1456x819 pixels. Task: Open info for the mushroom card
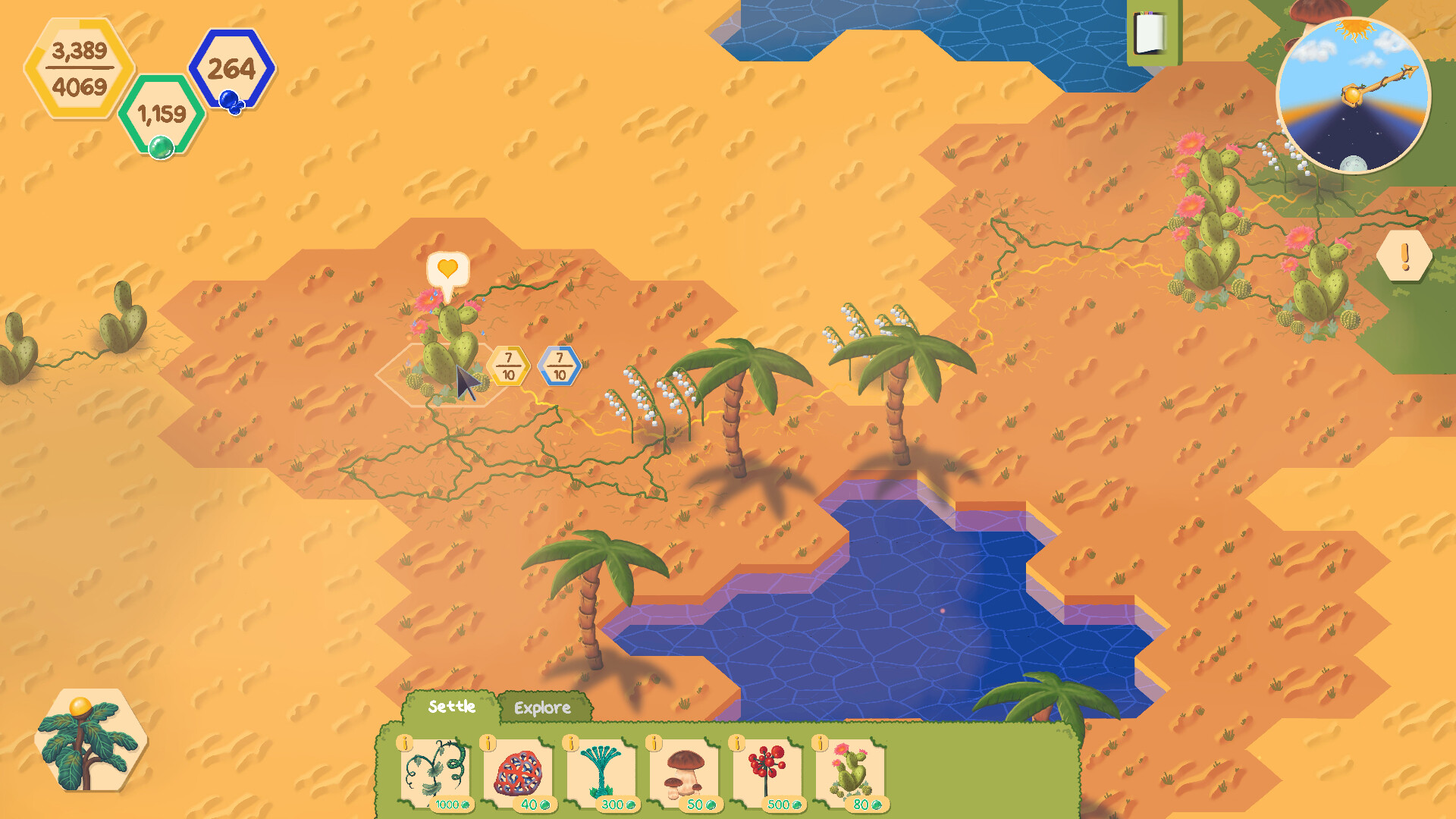point(654,743)
